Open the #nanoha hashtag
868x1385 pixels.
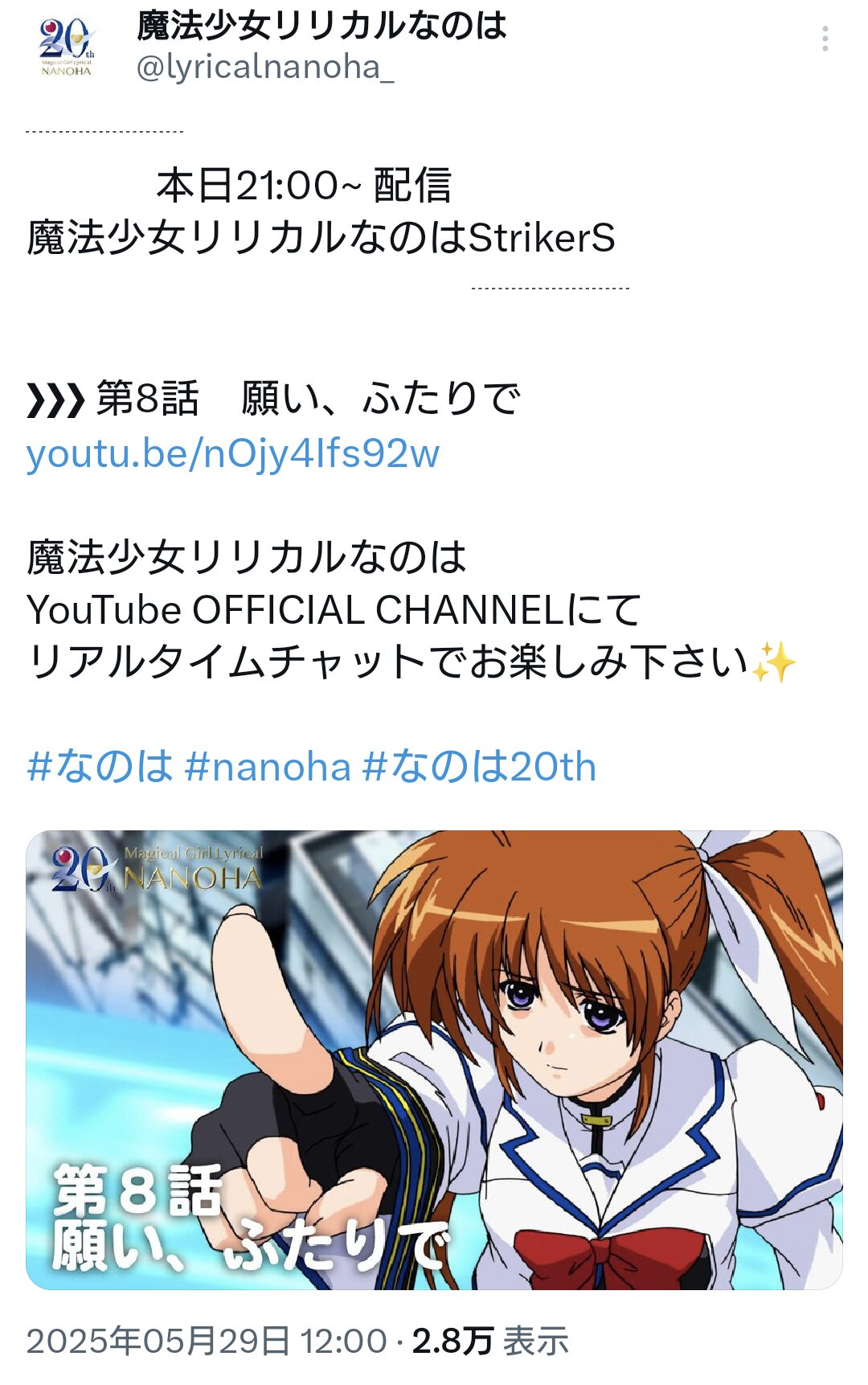268,766
